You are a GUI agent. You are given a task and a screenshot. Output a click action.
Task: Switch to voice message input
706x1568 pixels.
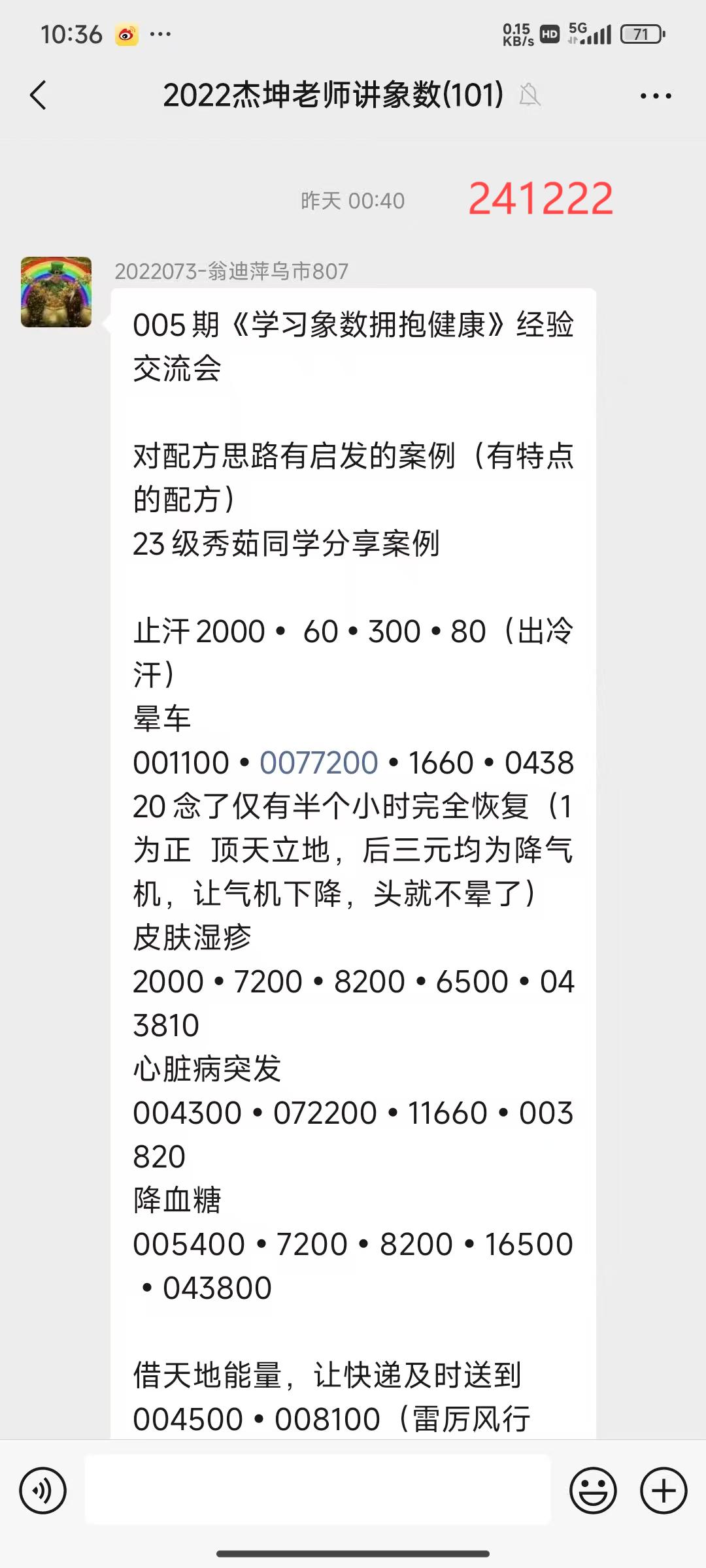click(x=43, y=1490)
